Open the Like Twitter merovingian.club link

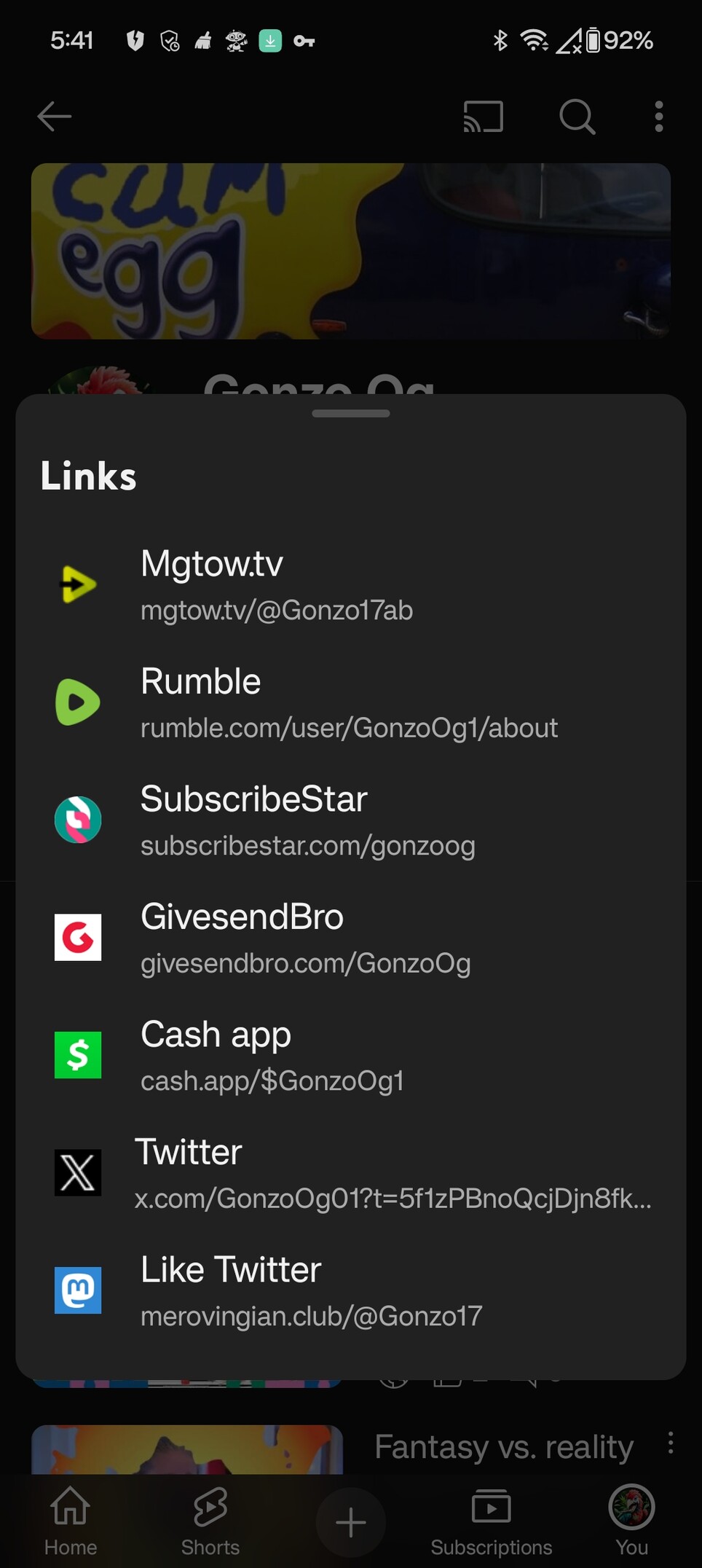(x=350, y=1291)
